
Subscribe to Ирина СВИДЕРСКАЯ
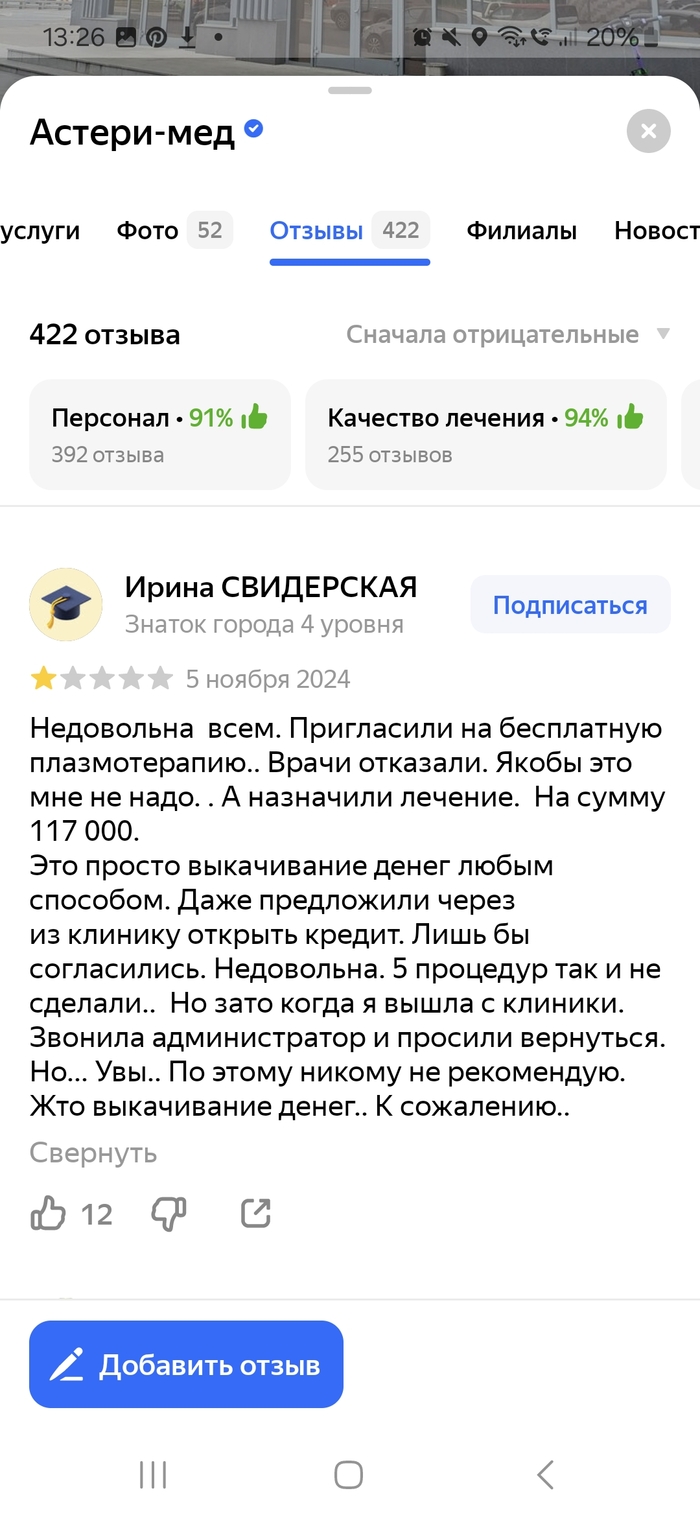pyautogui.click(x=570, y=605)
